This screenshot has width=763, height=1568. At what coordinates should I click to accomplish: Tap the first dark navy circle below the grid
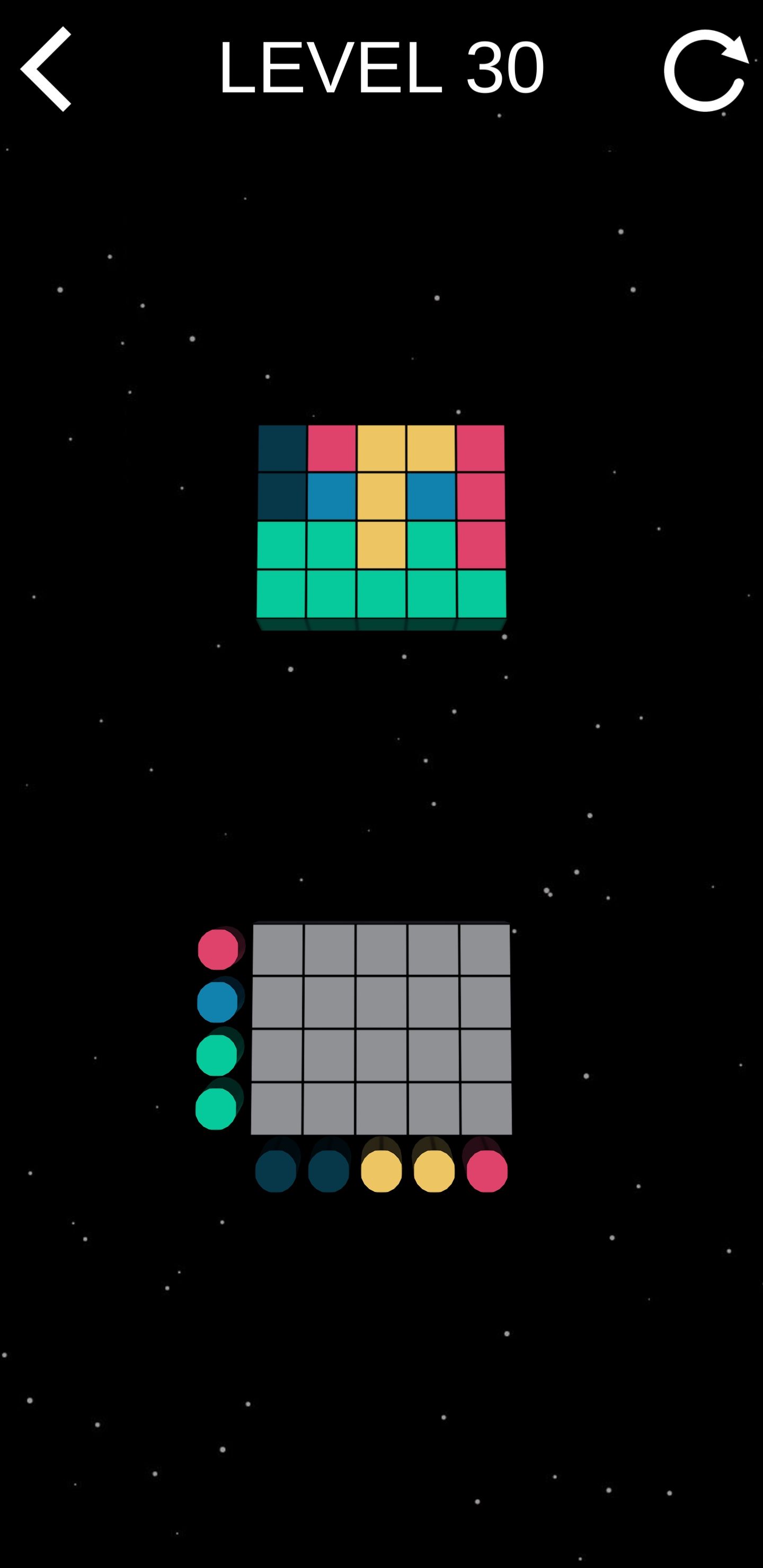click(x=276, y=1171)
